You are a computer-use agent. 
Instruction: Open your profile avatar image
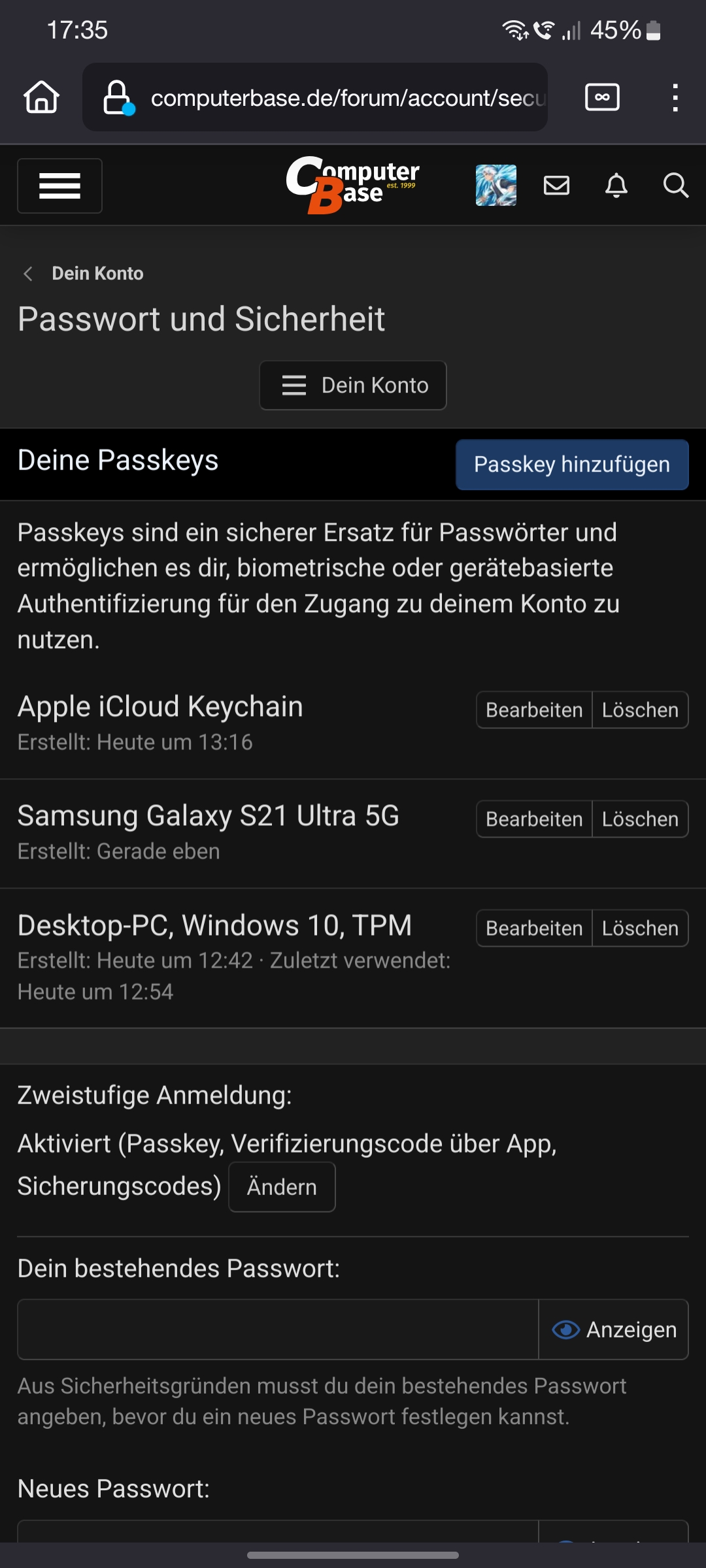pyautogui.click(x=496, y=186)
